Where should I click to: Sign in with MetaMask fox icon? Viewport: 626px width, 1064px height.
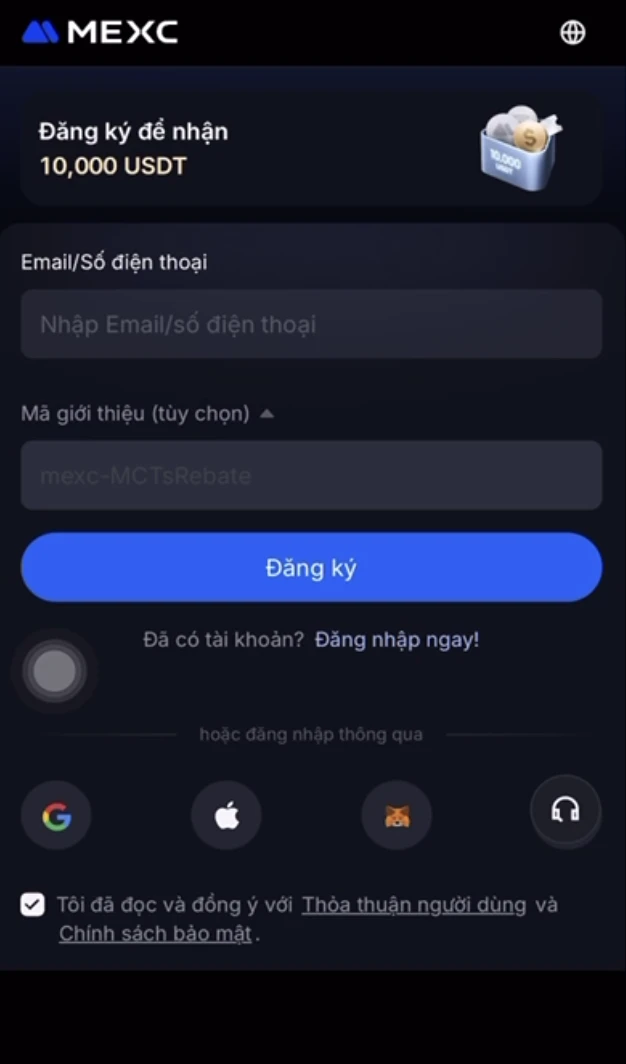(397, 816)
